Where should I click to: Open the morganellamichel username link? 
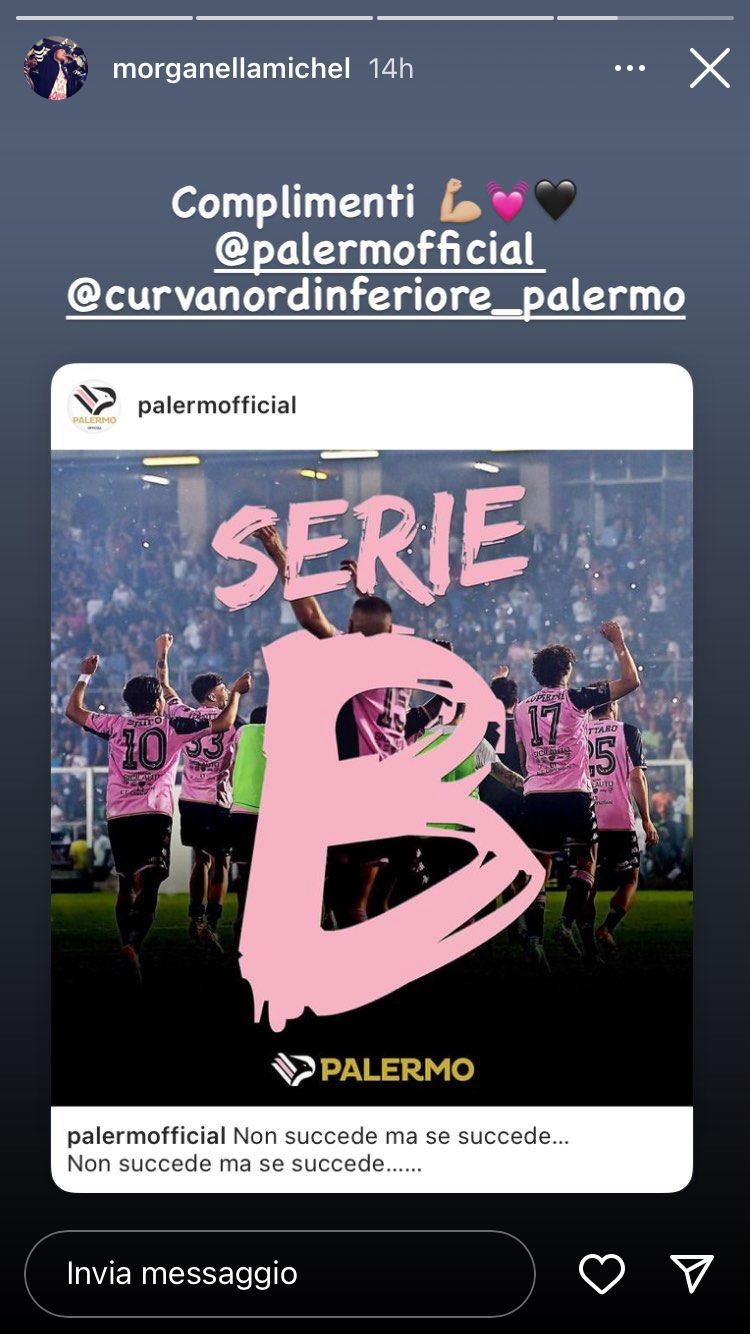(232, 68)
